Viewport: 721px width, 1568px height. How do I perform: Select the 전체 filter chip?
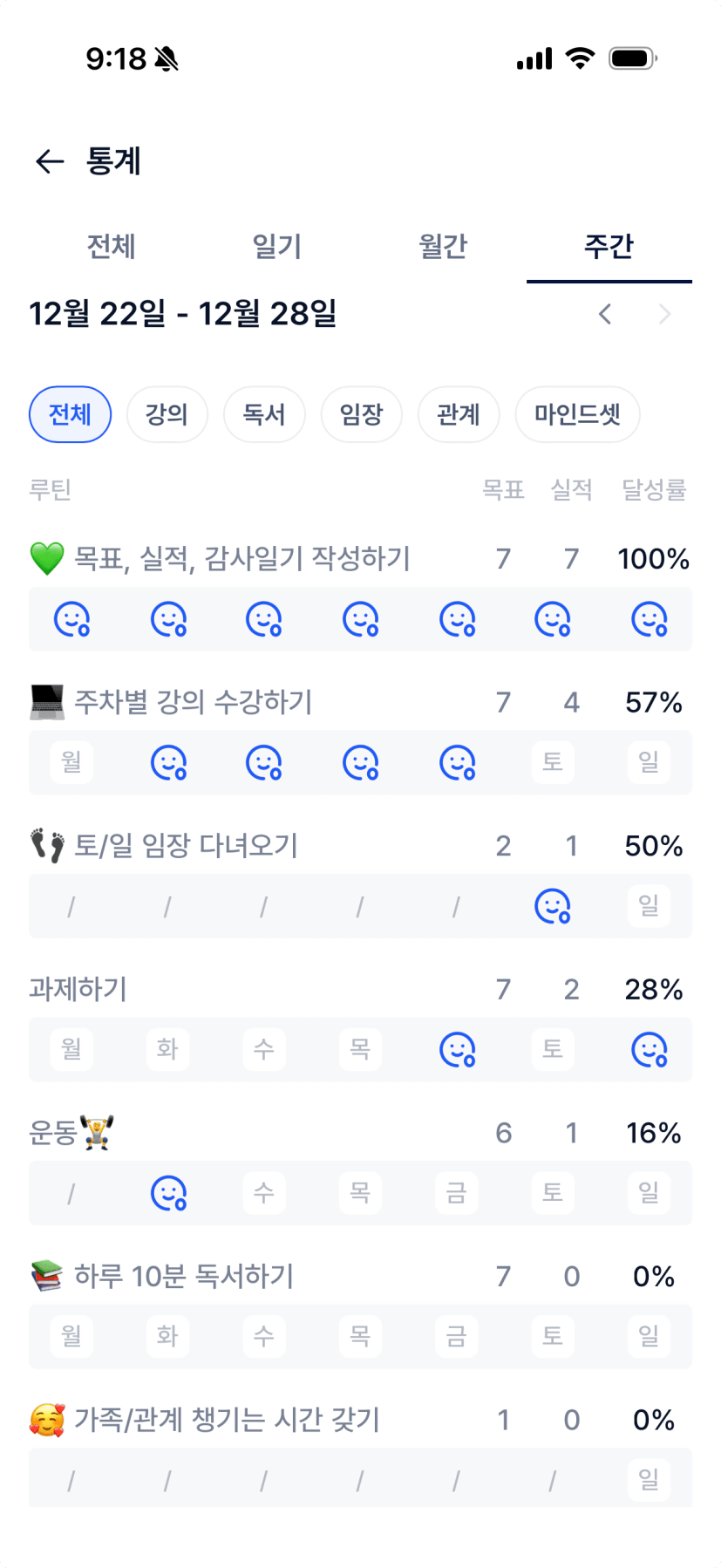70,414
